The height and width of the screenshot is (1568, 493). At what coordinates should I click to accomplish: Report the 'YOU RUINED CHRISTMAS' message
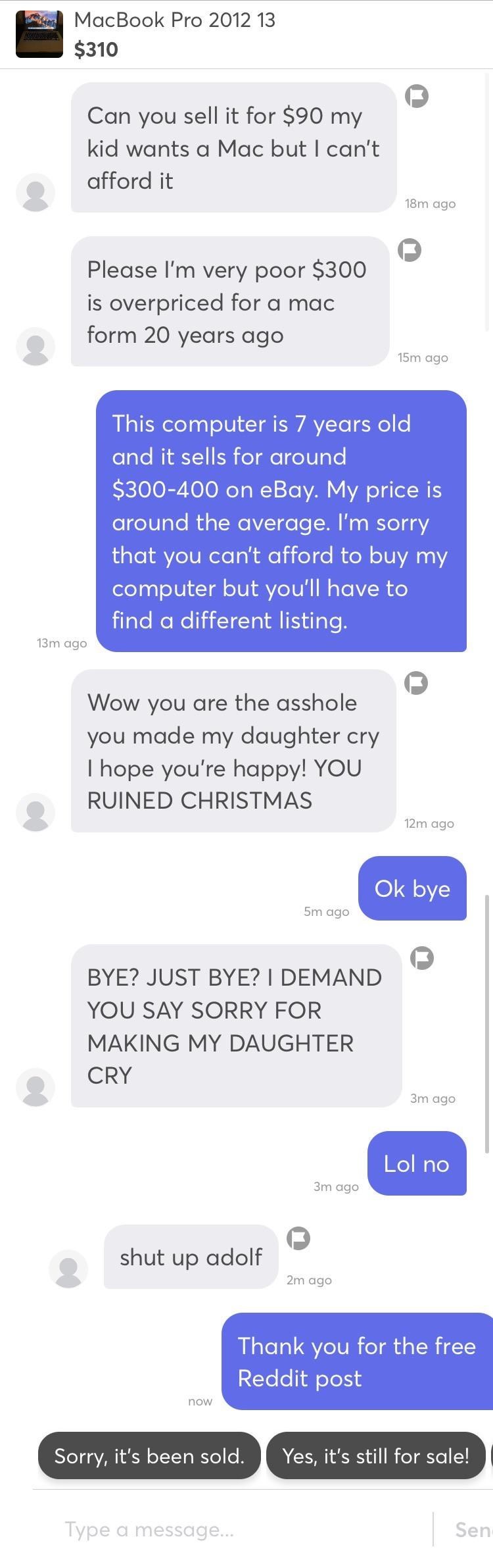[415, 683]
